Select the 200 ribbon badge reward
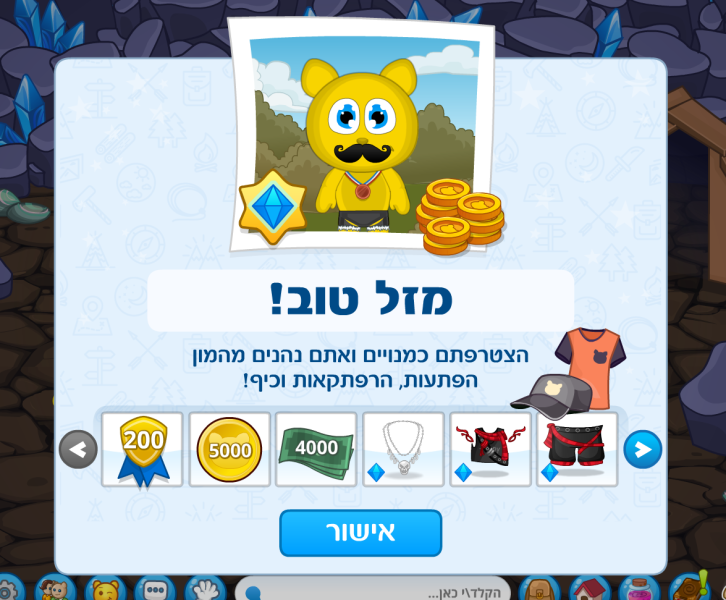 pos(142,449)
